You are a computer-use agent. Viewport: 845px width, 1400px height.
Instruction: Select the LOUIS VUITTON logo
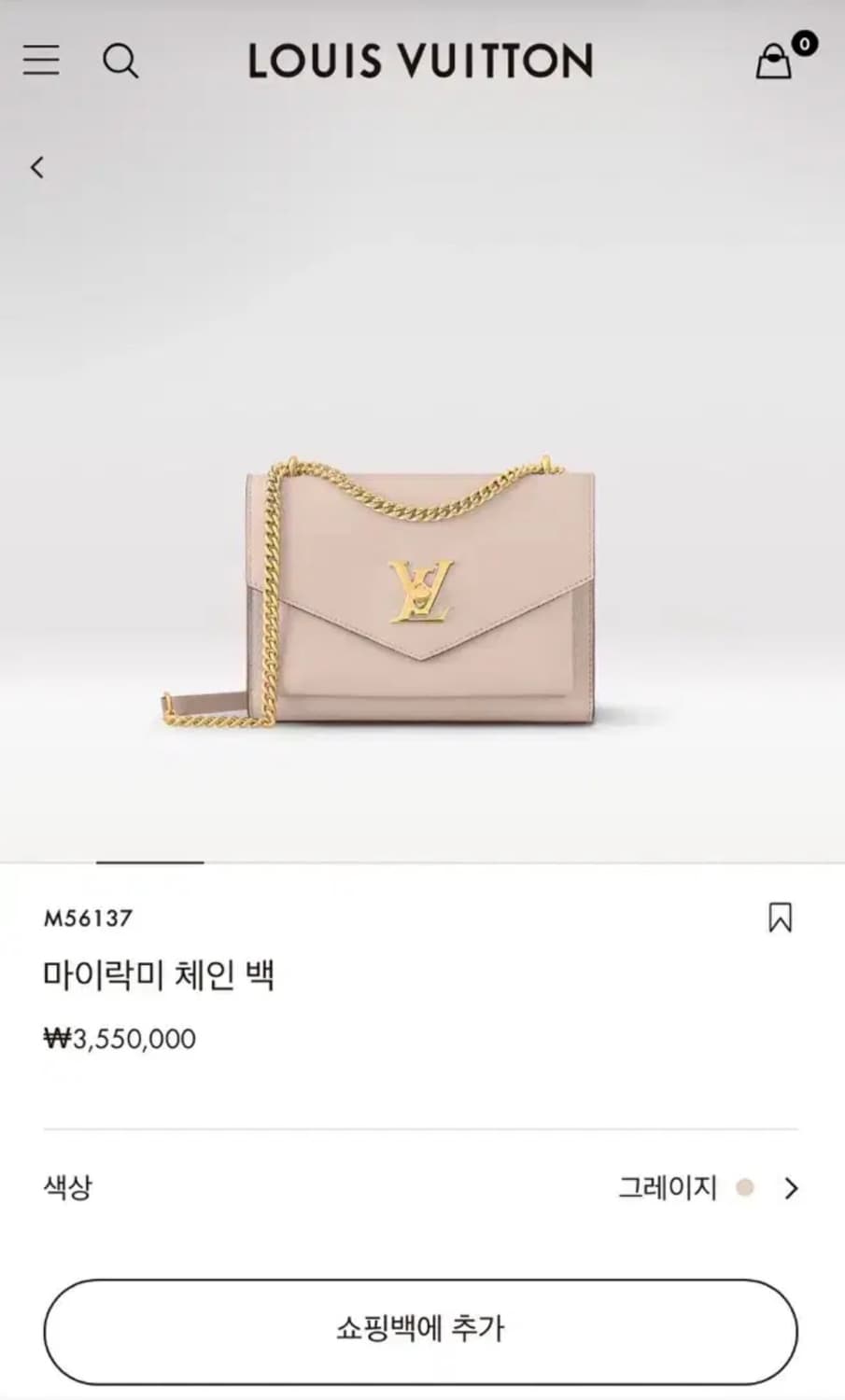click(420, 60)
